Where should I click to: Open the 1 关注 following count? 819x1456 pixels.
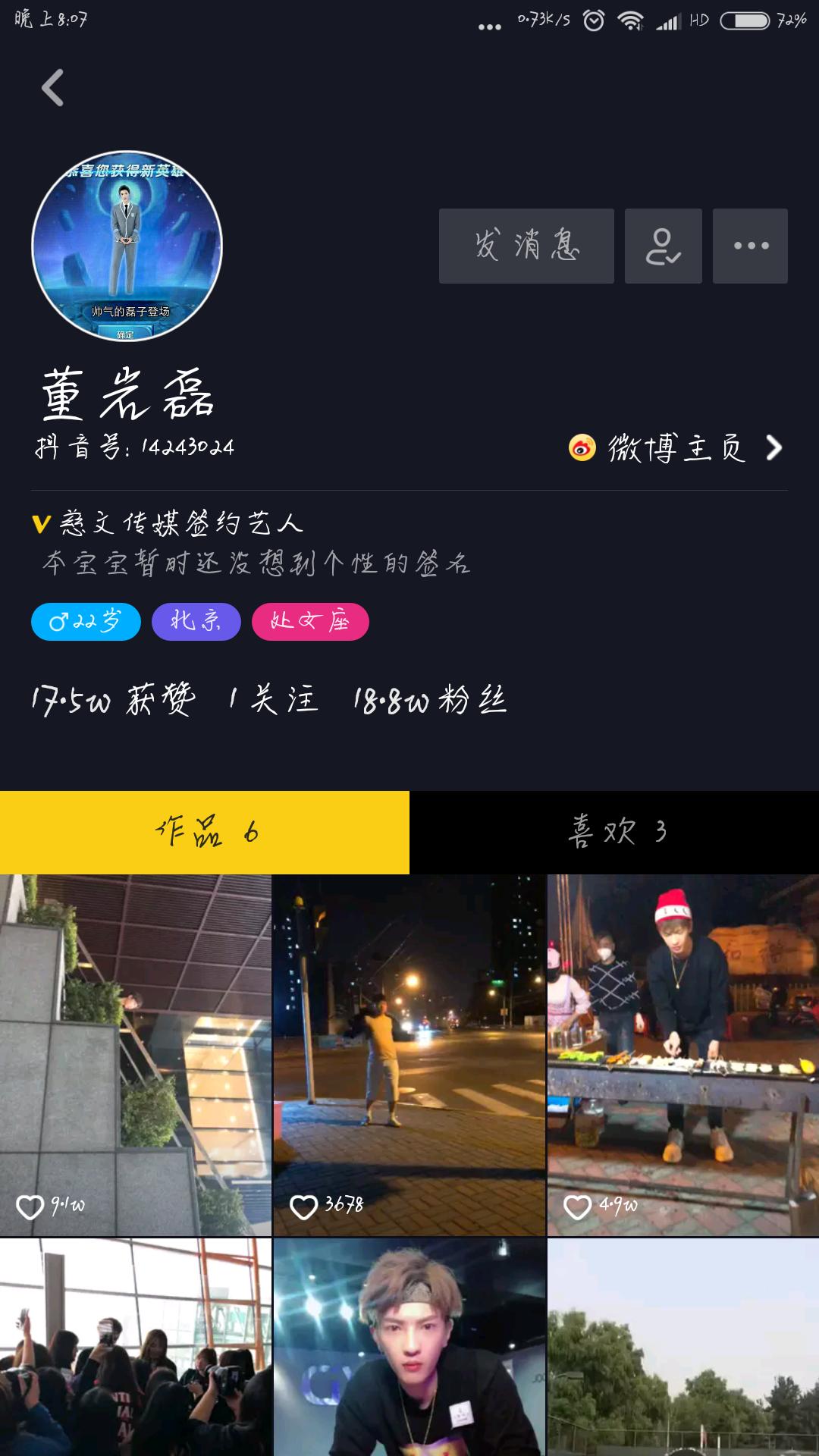click(x=273, y=701)
